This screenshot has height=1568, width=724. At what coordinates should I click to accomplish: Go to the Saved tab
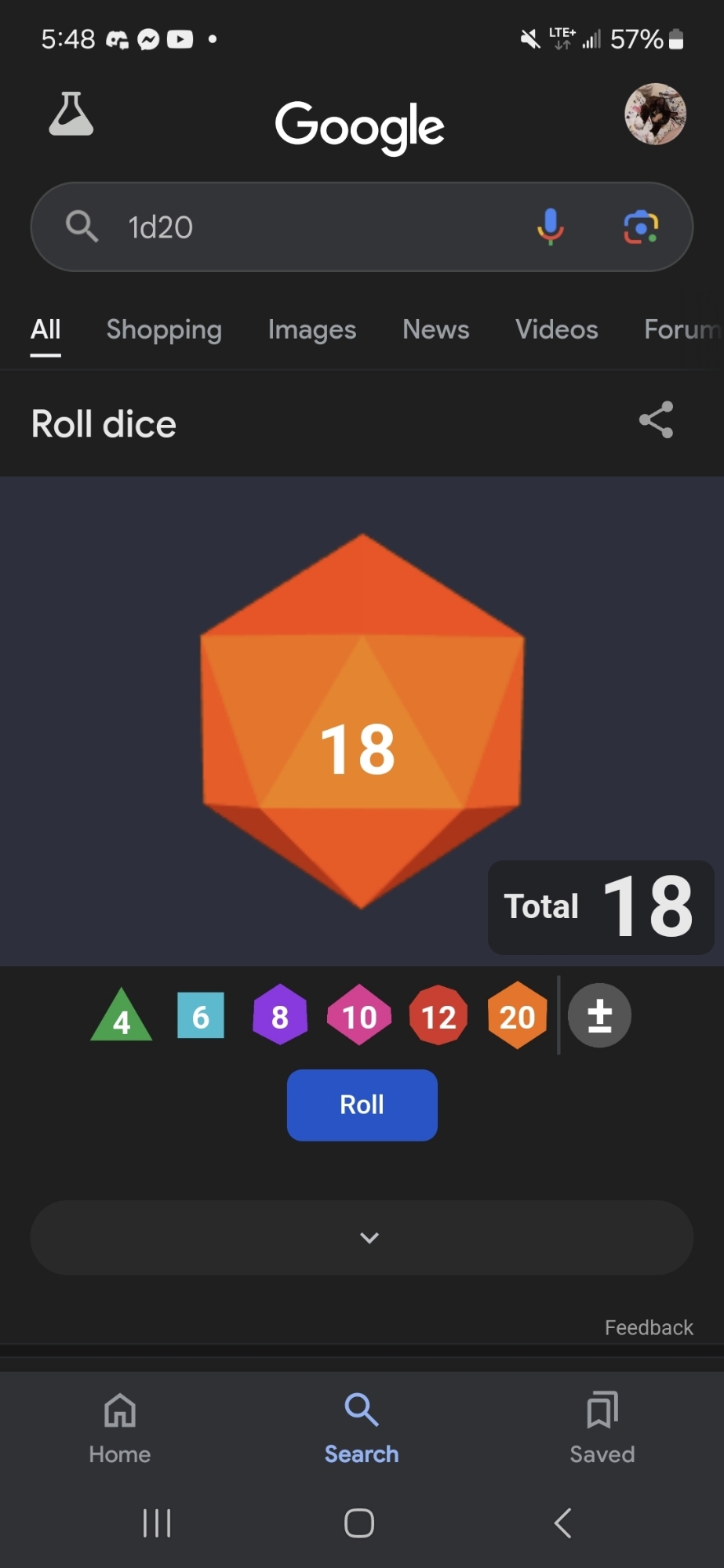tap(602, 1428)
